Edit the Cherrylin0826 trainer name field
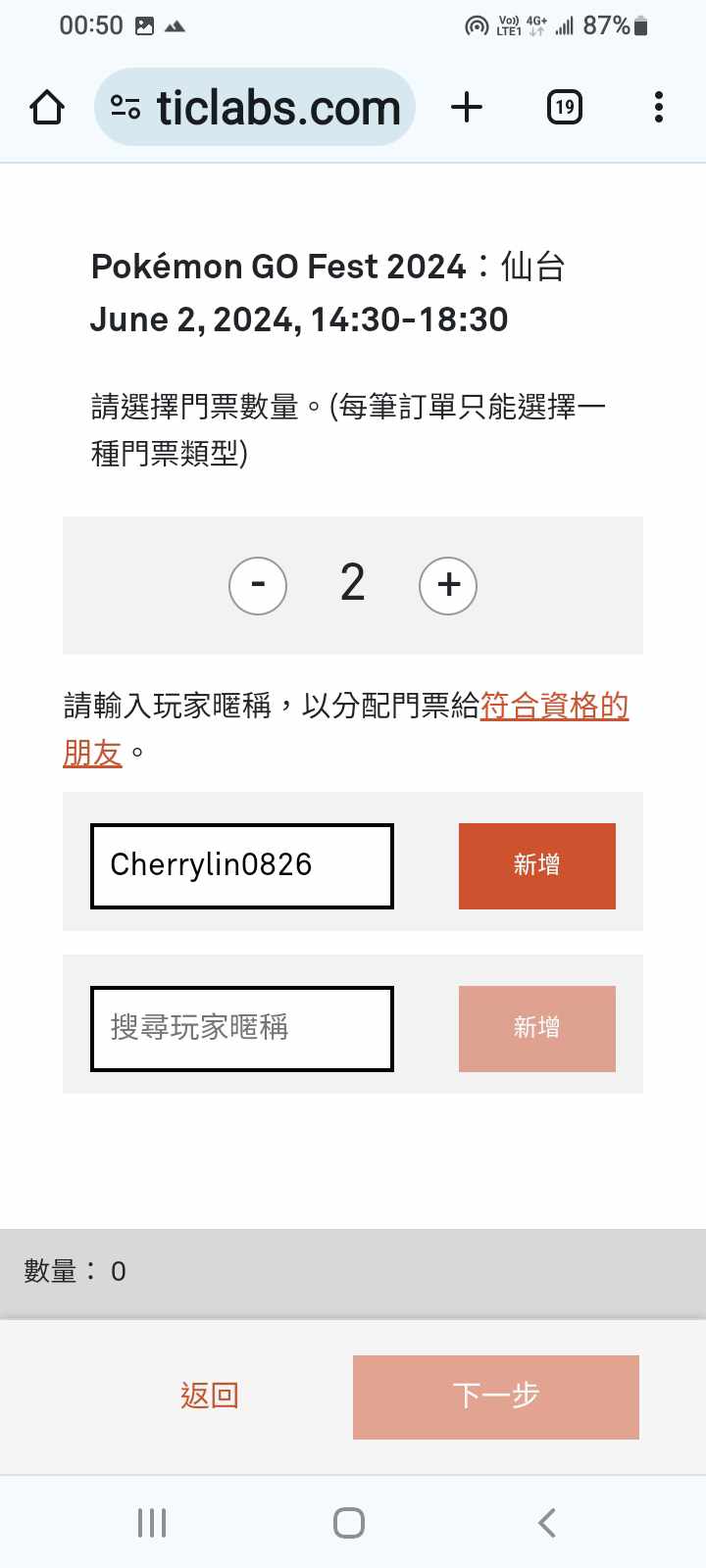The height and width of the screenshot is (1568, 706). 242,865
